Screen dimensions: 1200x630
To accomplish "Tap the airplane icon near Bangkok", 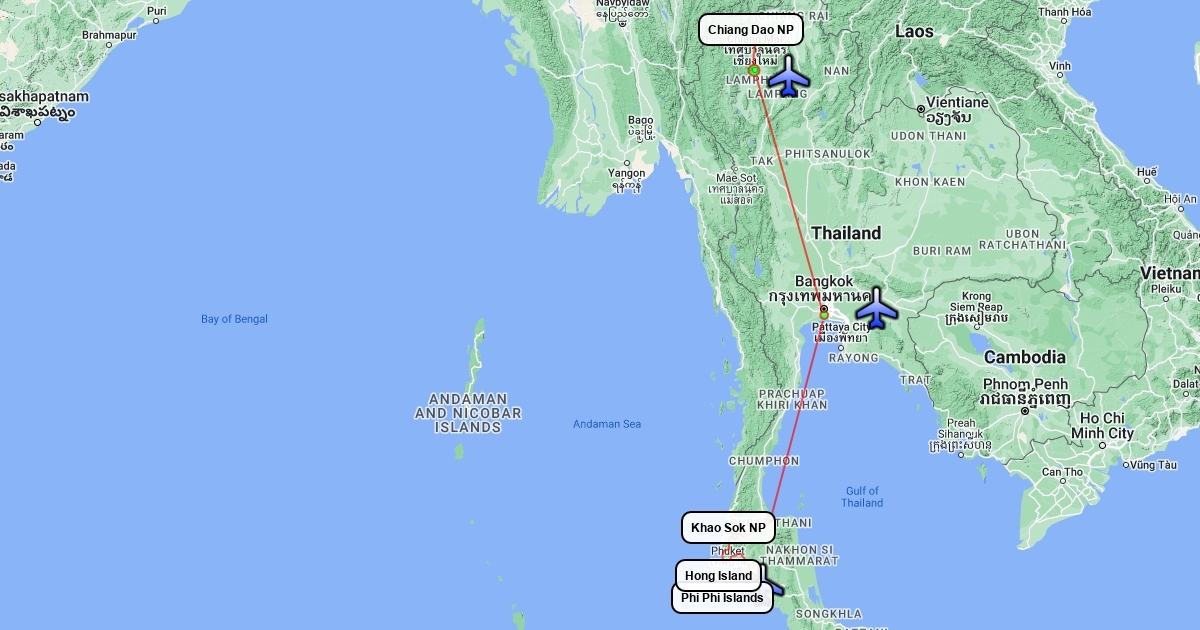I will click(x=877, y=308).
